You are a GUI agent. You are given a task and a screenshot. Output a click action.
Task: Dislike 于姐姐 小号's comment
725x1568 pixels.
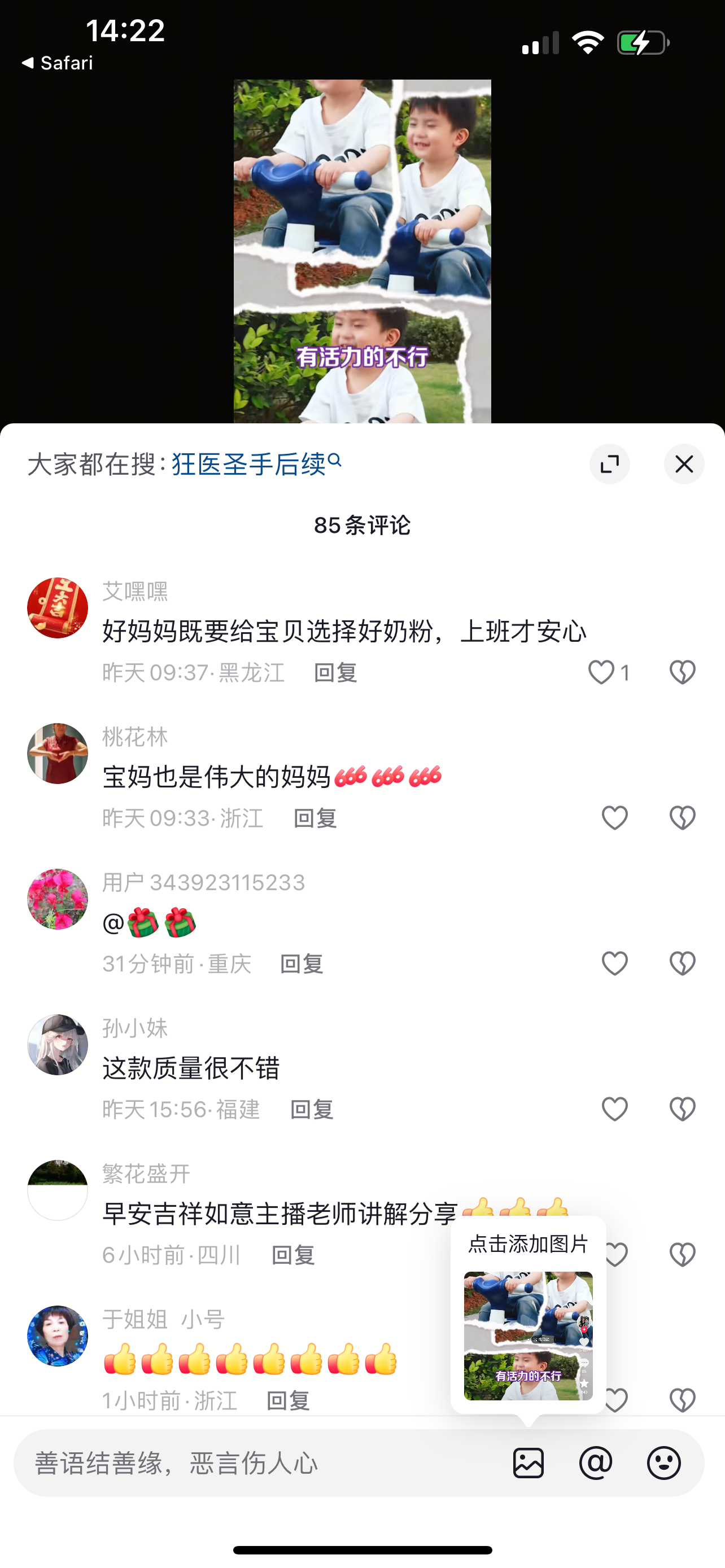tap(683, 1400)
